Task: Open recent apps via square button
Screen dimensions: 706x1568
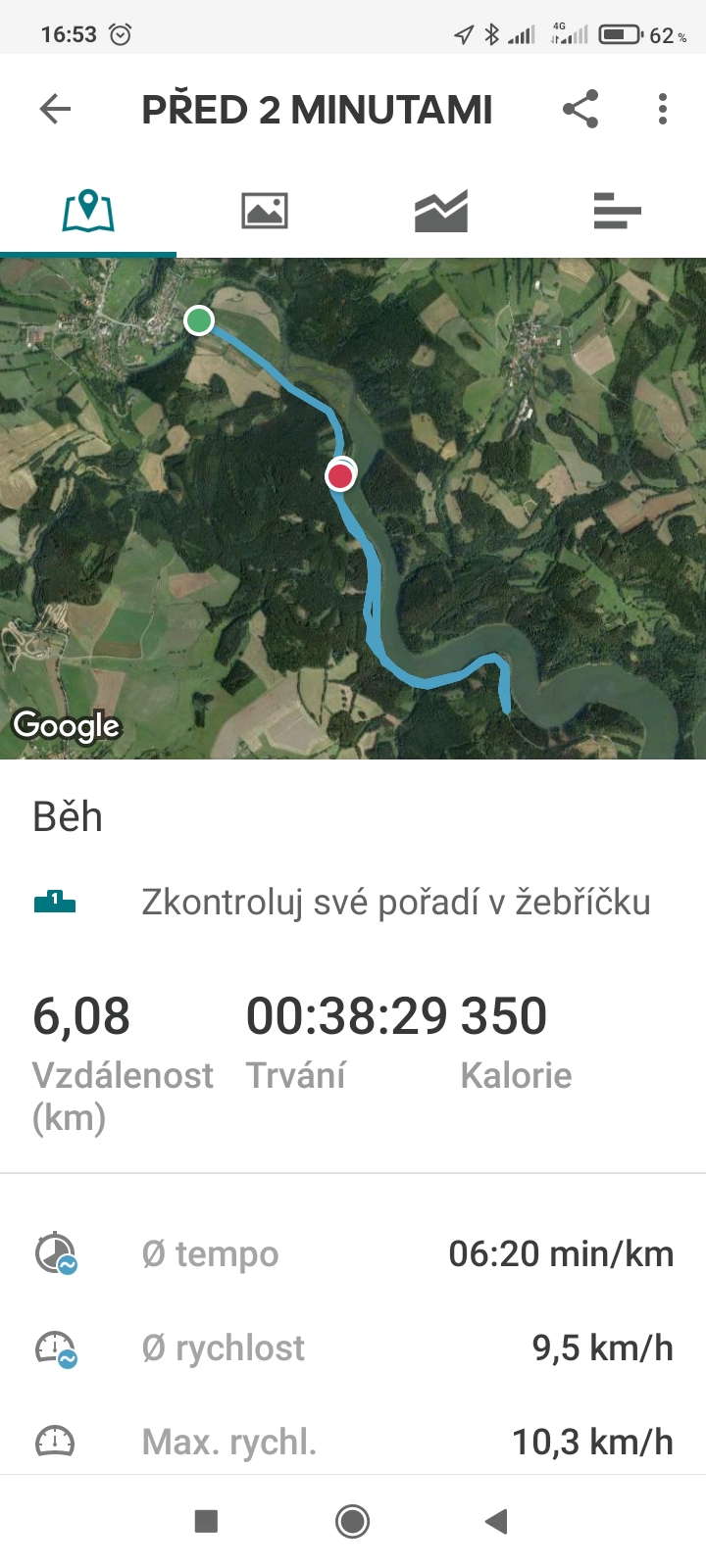Action: 206,1521
